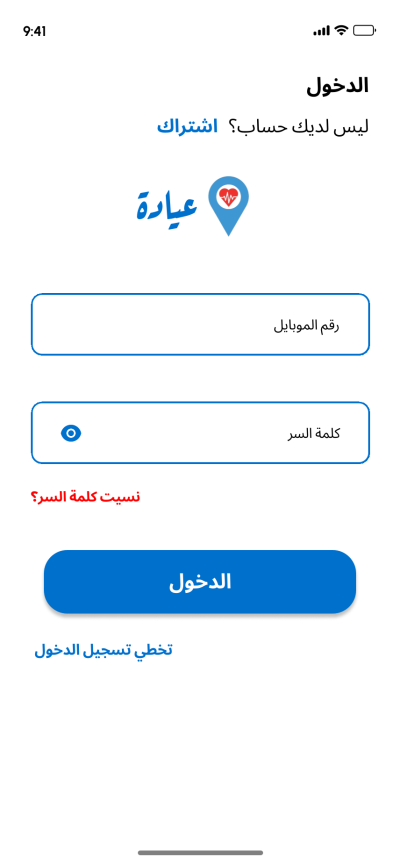Show password with the eye icon

[x=71, y=434]
